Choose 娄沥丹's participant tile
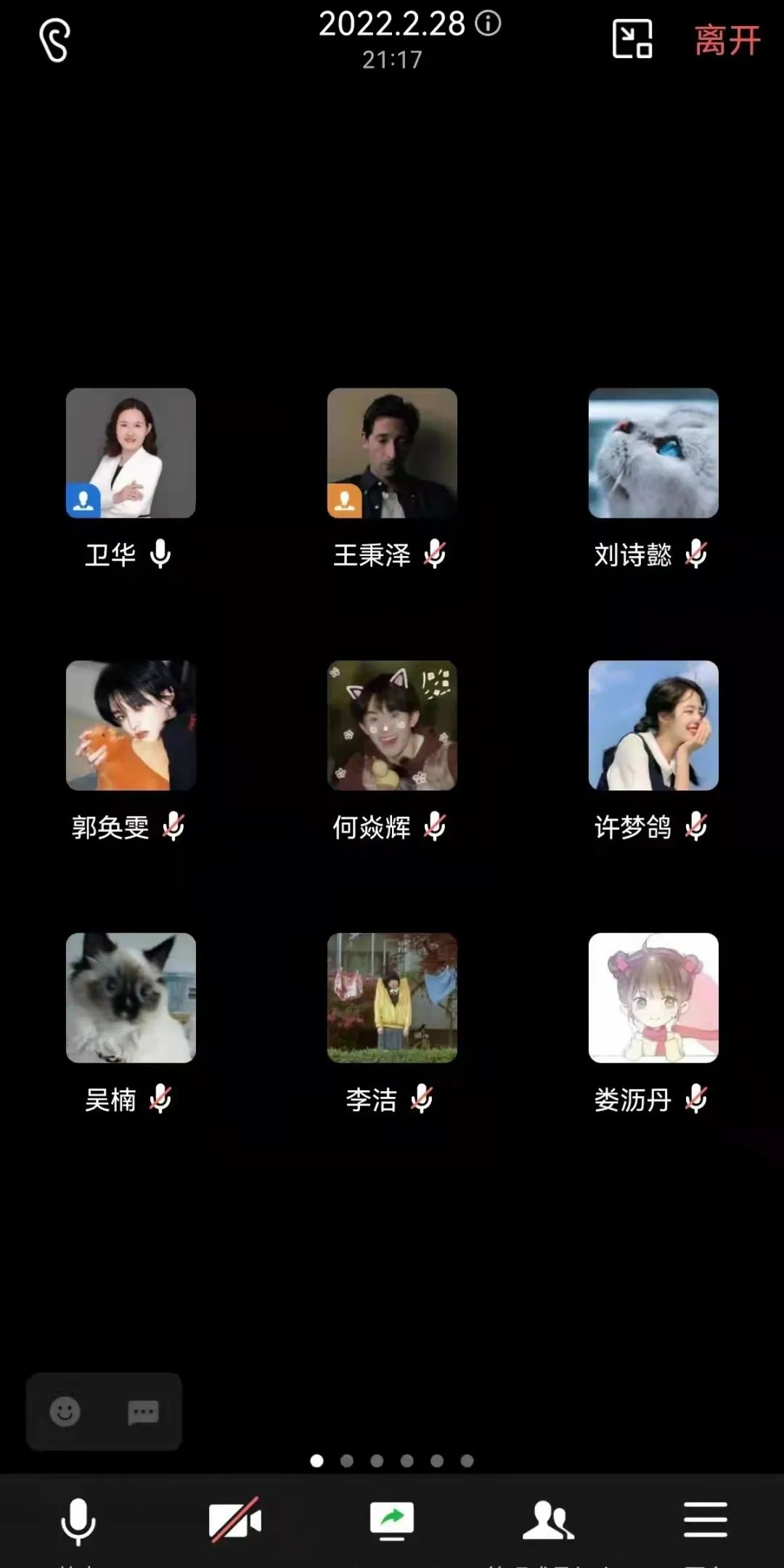The height and width of the screenshot is (1568, 784). point(653,998)
